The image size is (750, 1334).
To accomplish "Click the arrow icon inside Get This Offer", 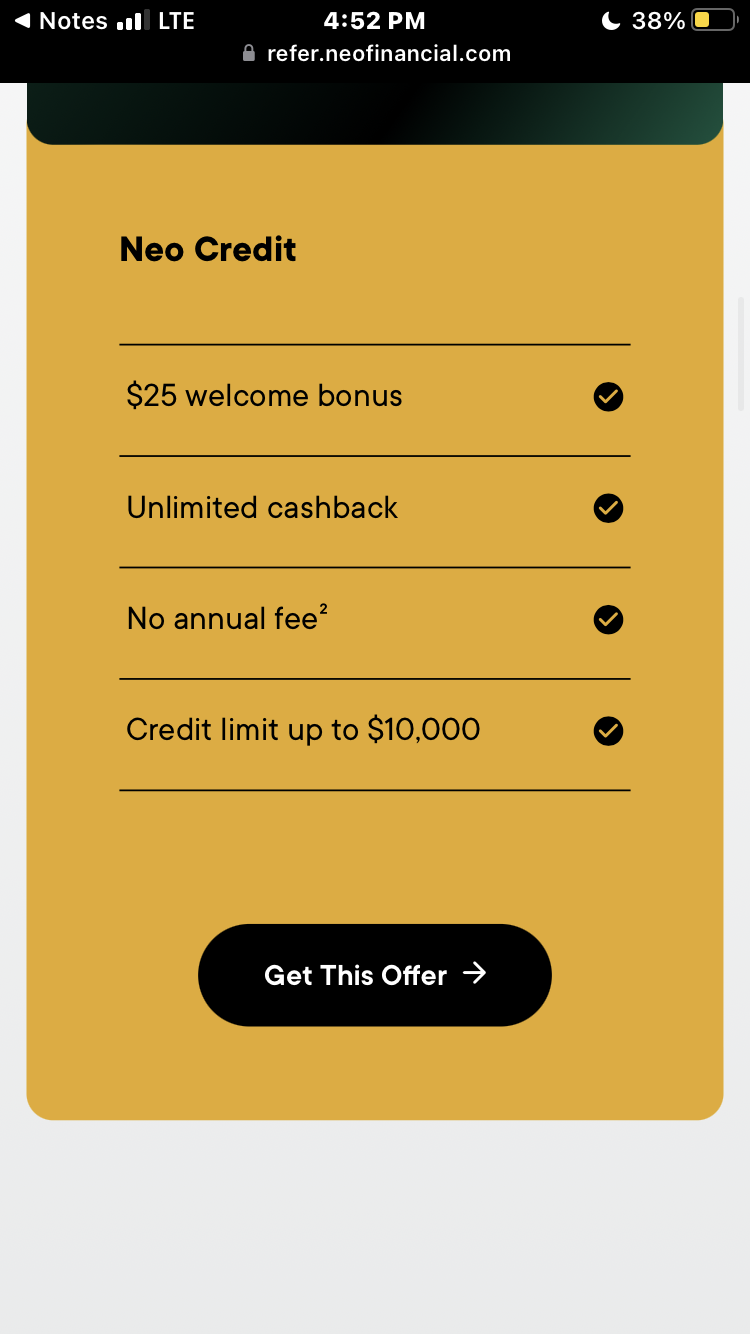I will 476,975.
